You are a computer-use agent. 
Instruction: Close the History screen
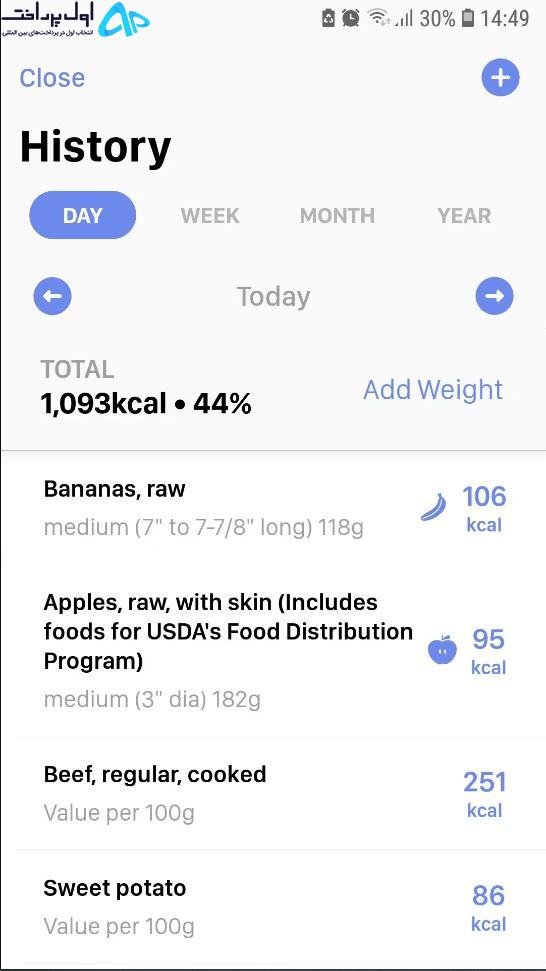pos(52,78)
